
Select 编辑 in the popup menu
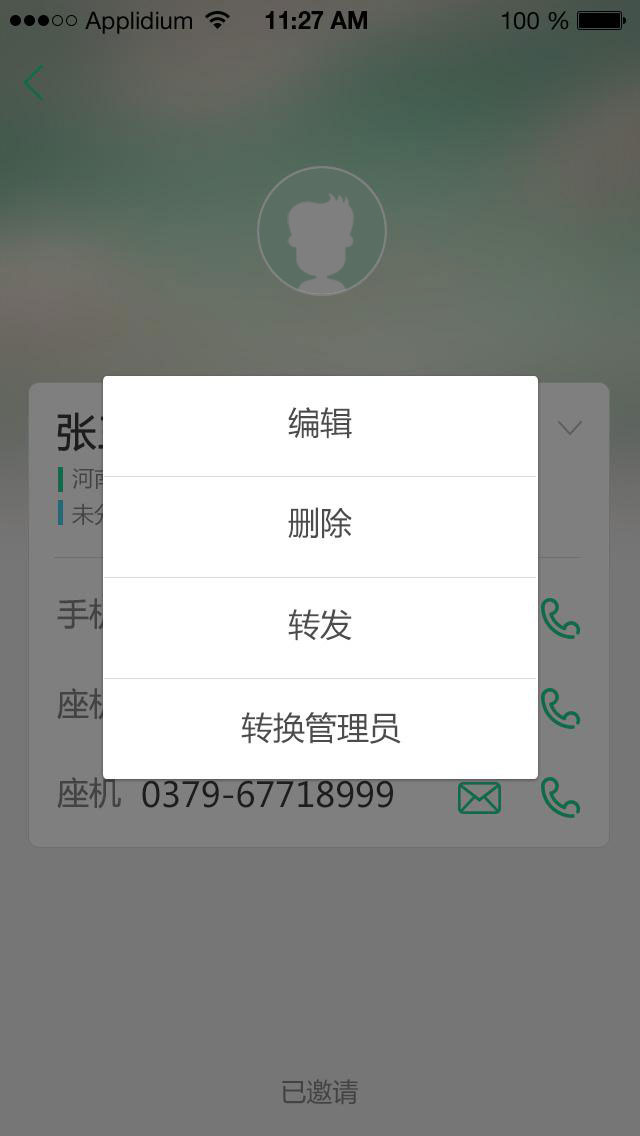coord(320,426)
